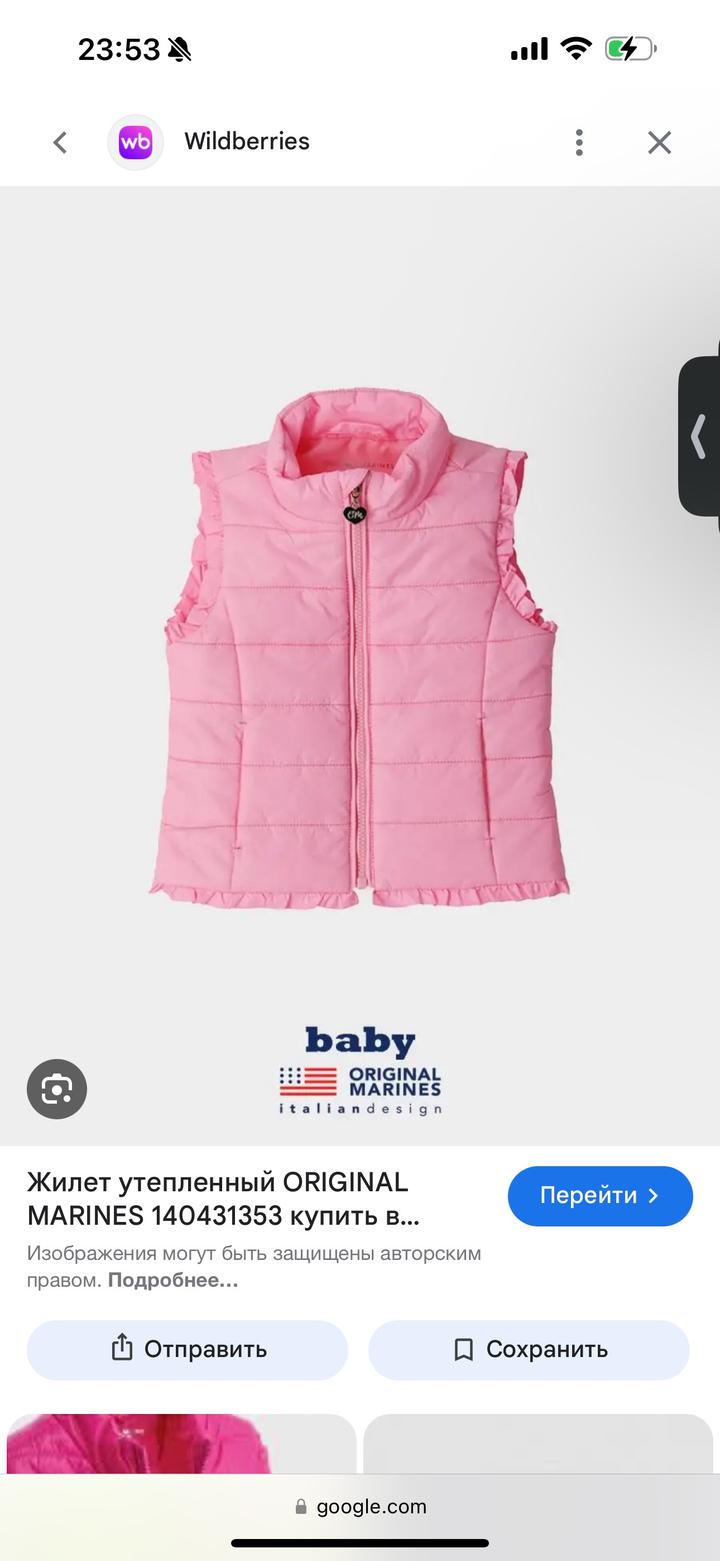Go back using the back arrow

click(60, 143)
